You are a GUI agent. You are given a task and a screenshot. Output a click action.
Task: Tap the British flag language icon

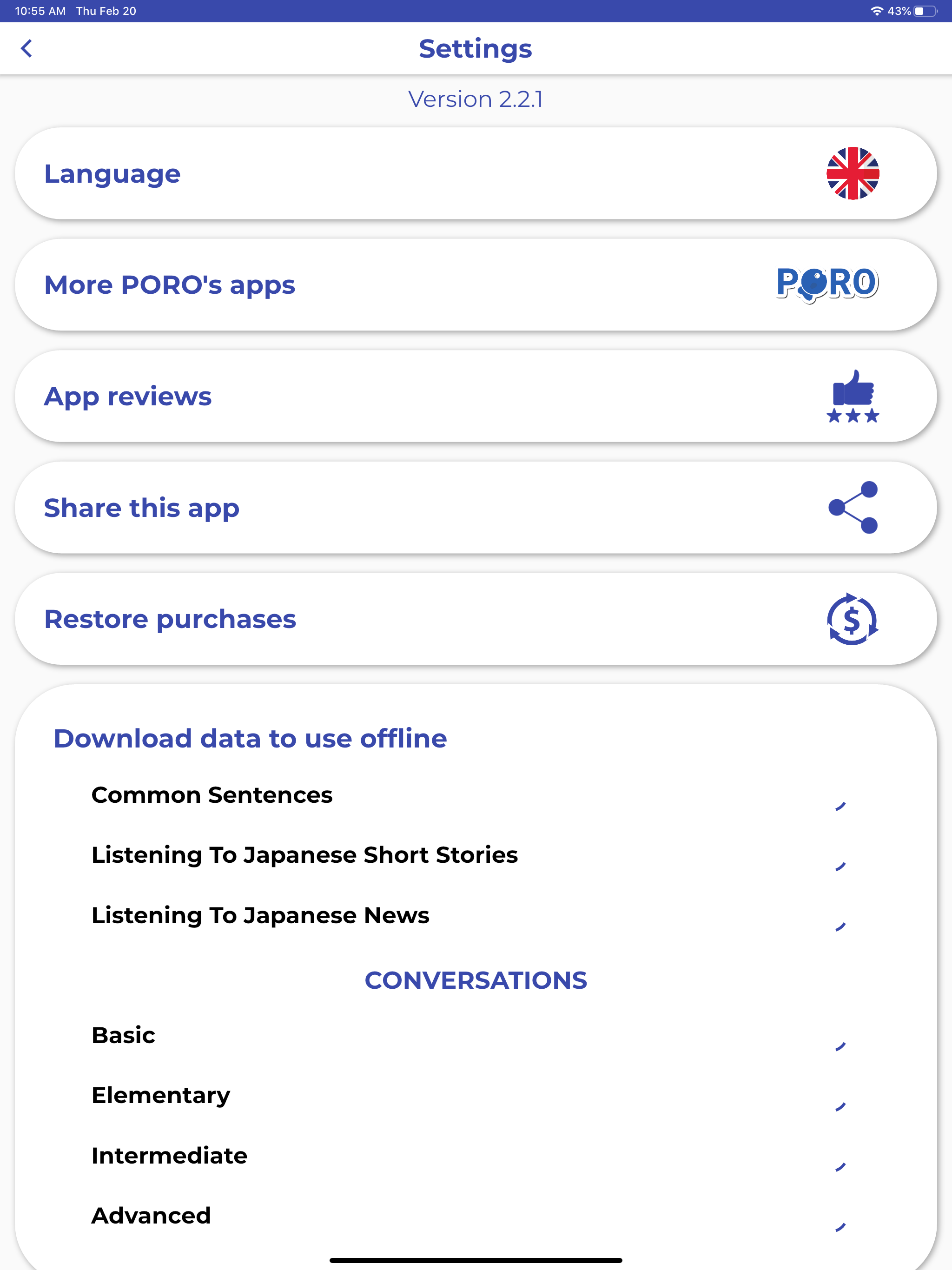(852, 173)
